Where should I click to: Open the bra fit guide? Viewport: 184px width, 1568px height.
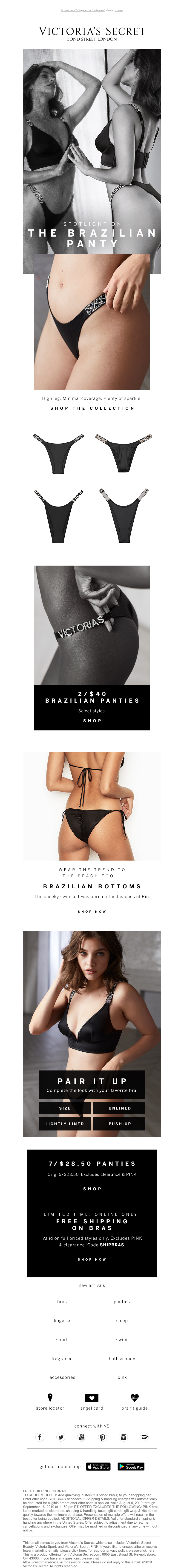click(x=134, y=1402)
